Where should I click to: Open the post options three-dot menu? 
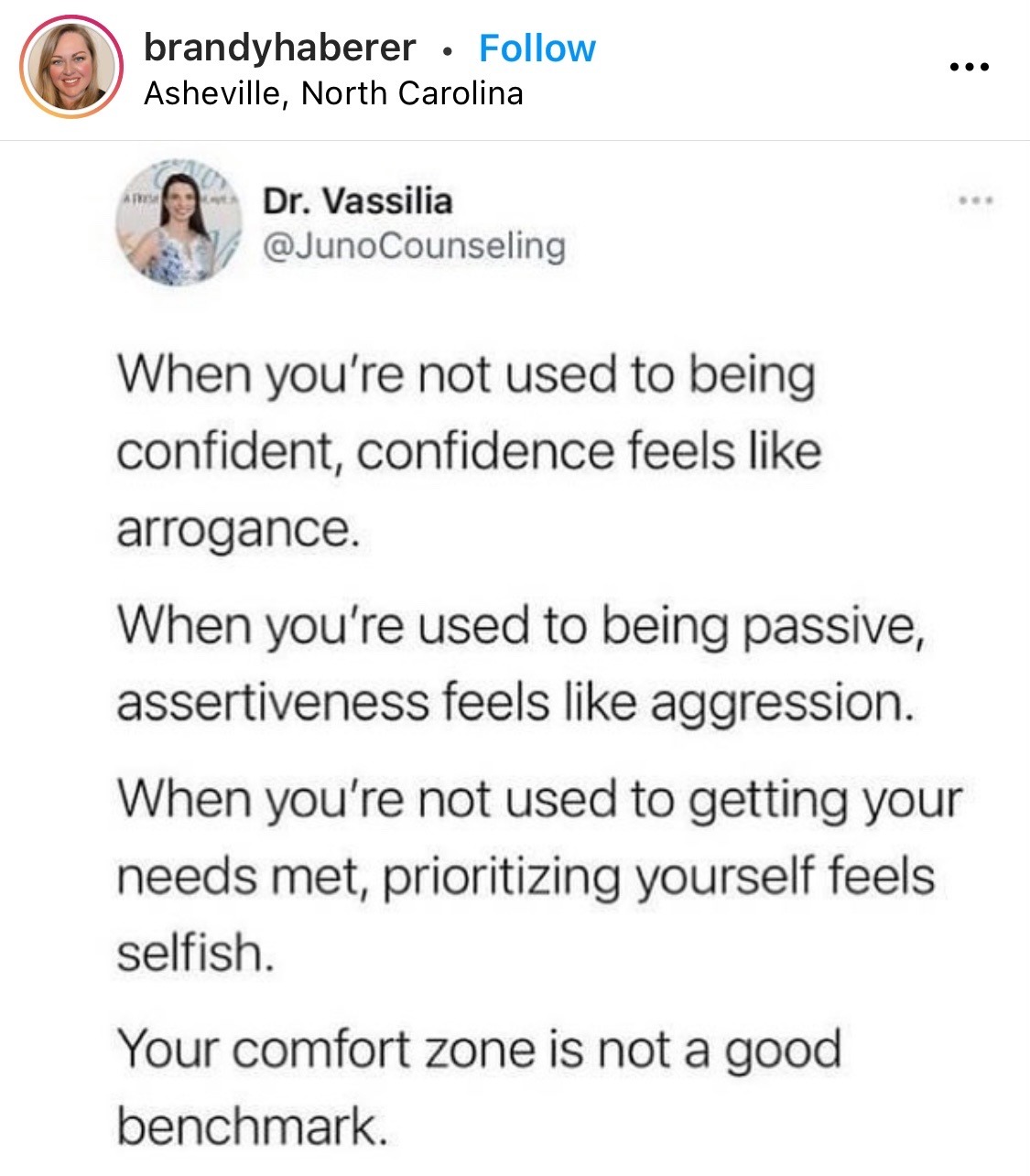click(970, 67)
